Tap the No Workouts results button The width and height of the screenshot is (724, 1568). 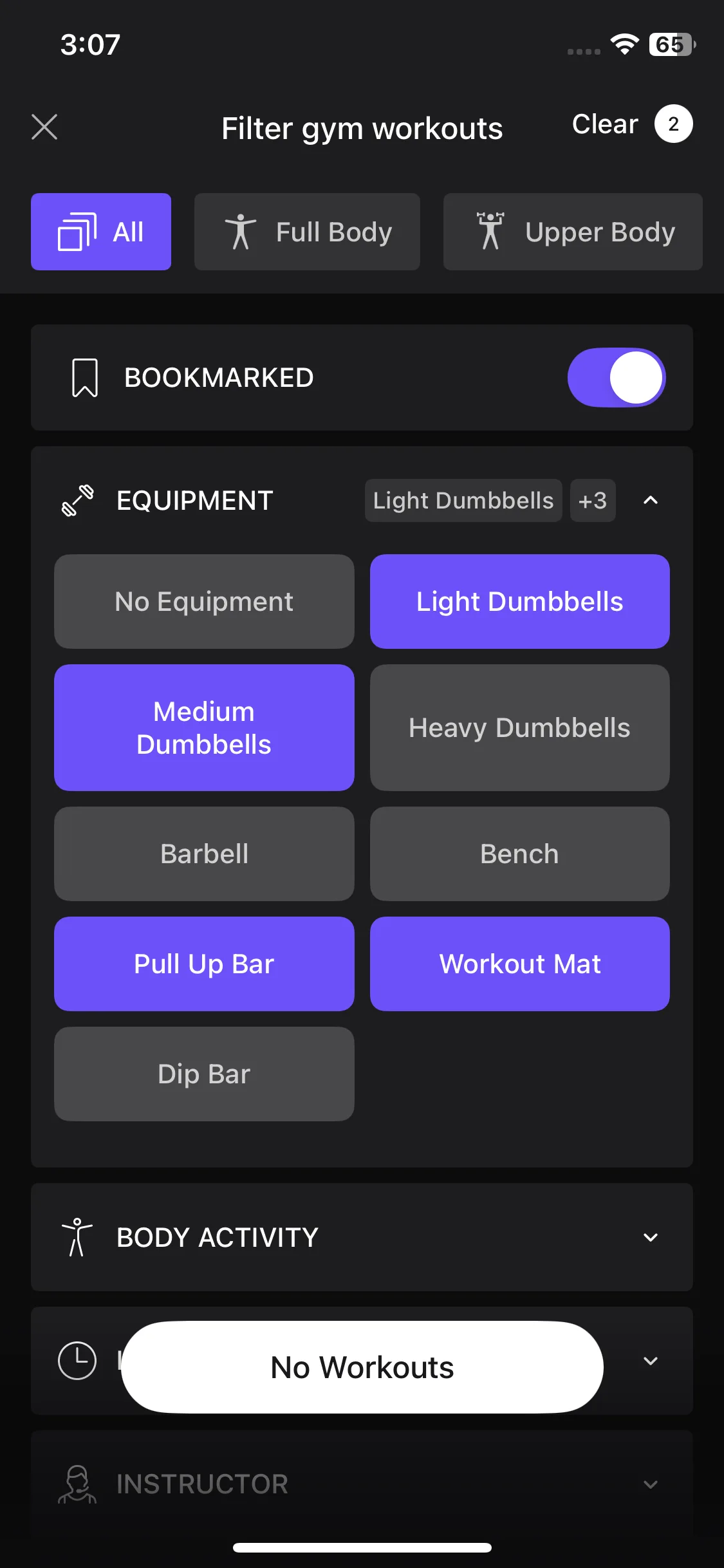tap(362, 1367)
